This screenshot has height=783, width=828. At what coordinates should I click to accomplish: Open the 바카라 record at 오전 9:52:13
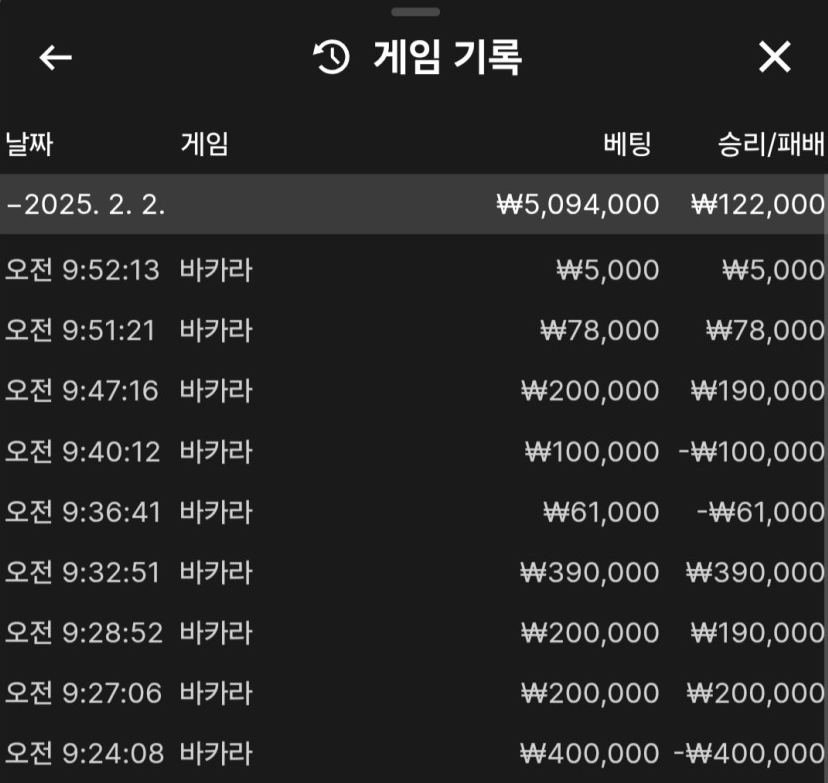coord(414,270)
